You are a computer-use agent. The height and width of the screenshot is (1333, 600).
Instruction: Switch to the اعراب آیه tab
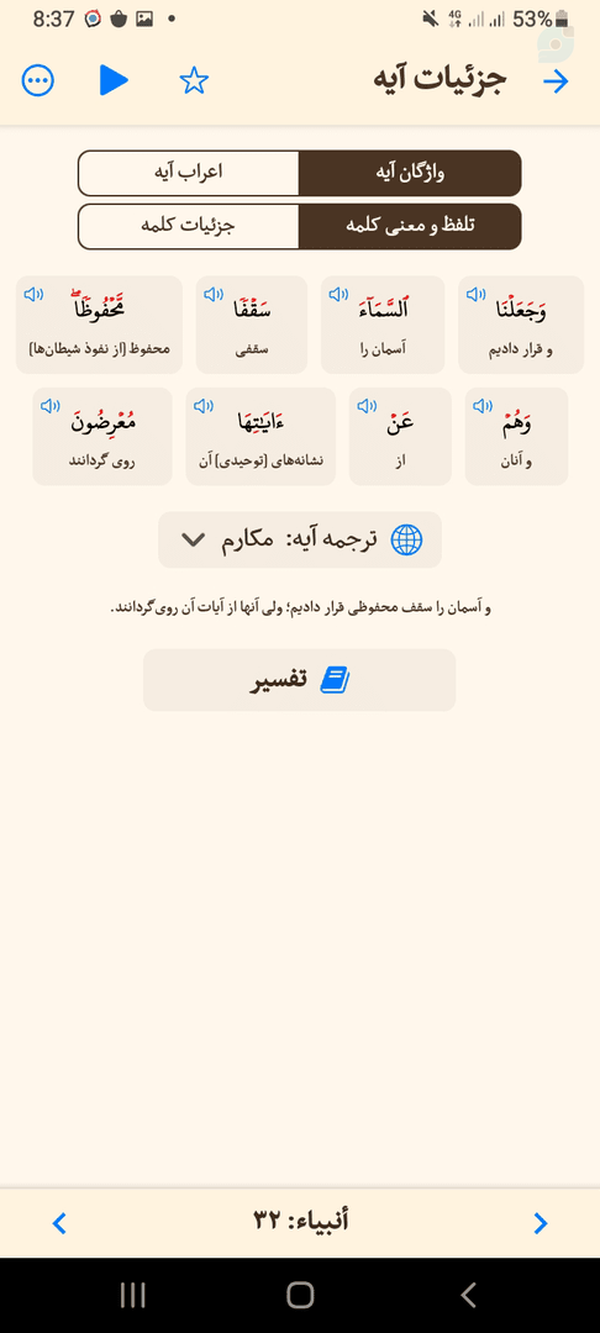(189, 173)
